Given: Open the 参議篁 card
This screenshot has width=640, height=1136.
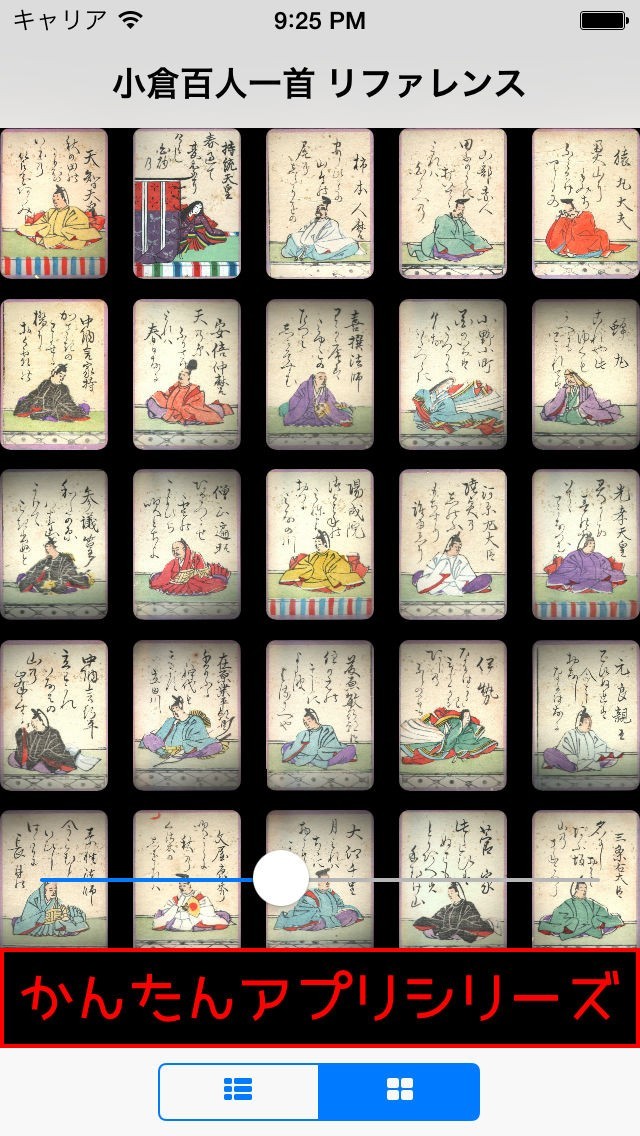Looking at the screenshot, I should click(54, 544).
